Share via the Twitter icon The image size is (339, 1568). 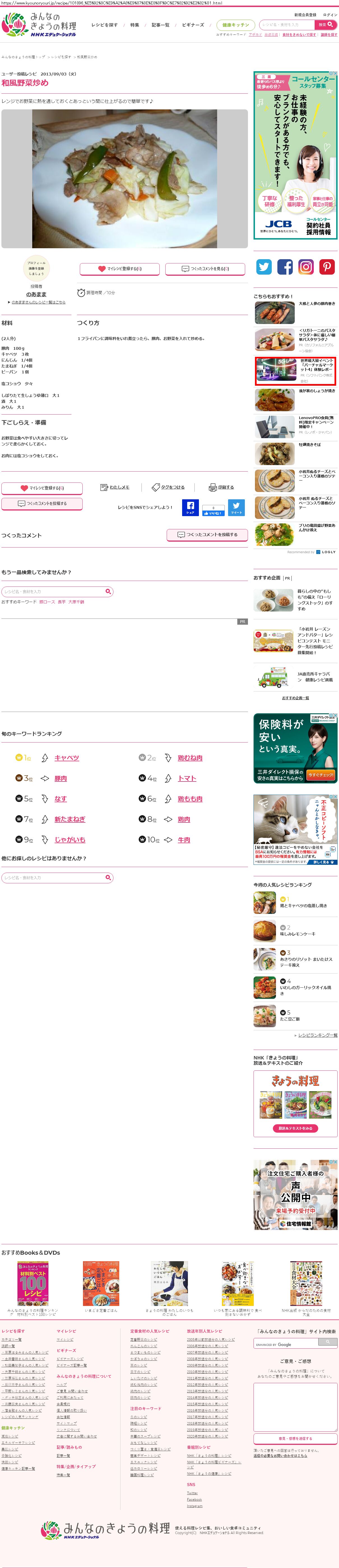264,266
